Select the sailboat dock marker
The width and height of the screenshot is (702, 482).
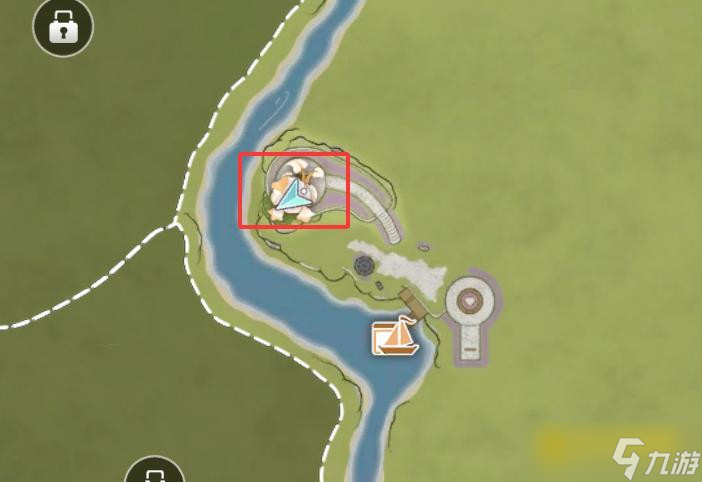395,336
